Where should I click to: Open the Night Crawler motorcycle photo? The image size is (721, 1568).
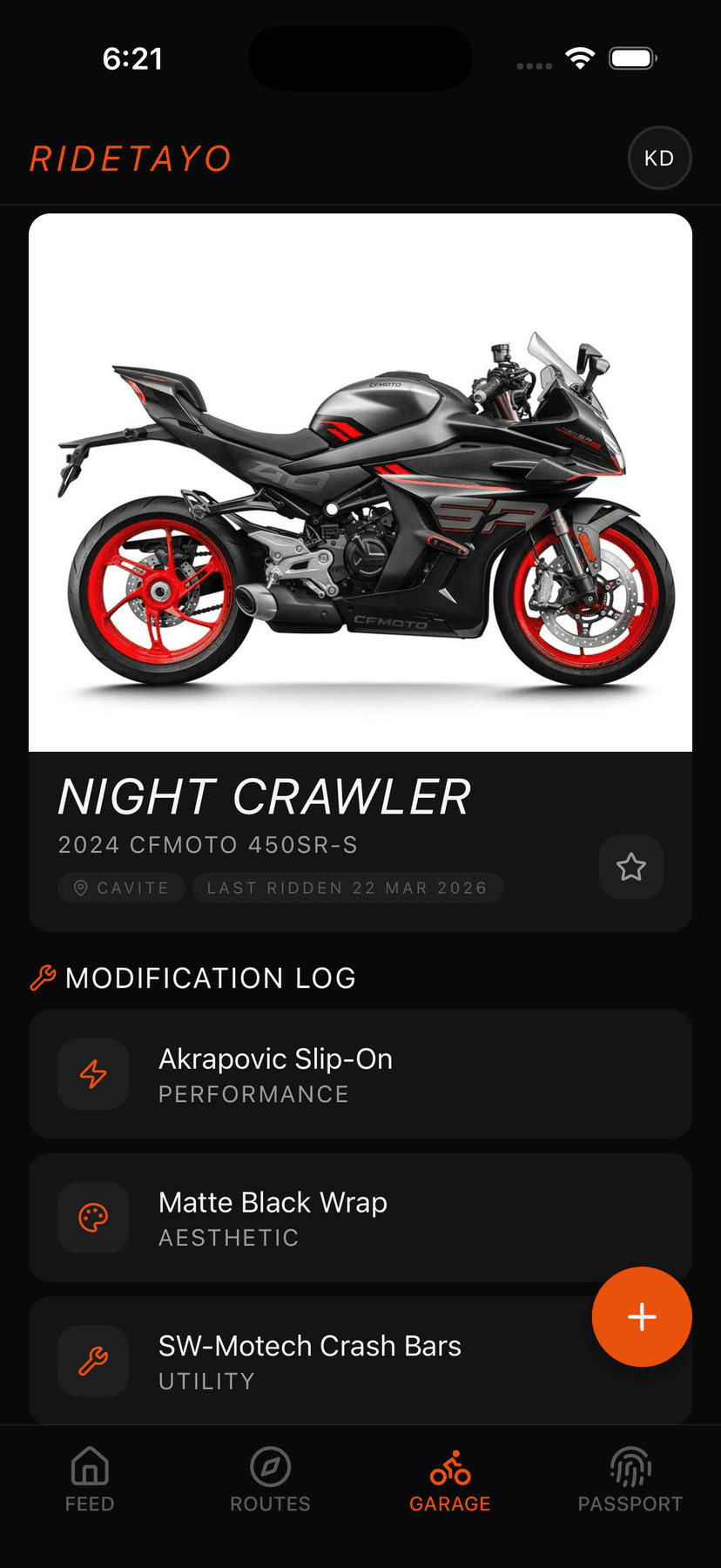coord(360,482)
